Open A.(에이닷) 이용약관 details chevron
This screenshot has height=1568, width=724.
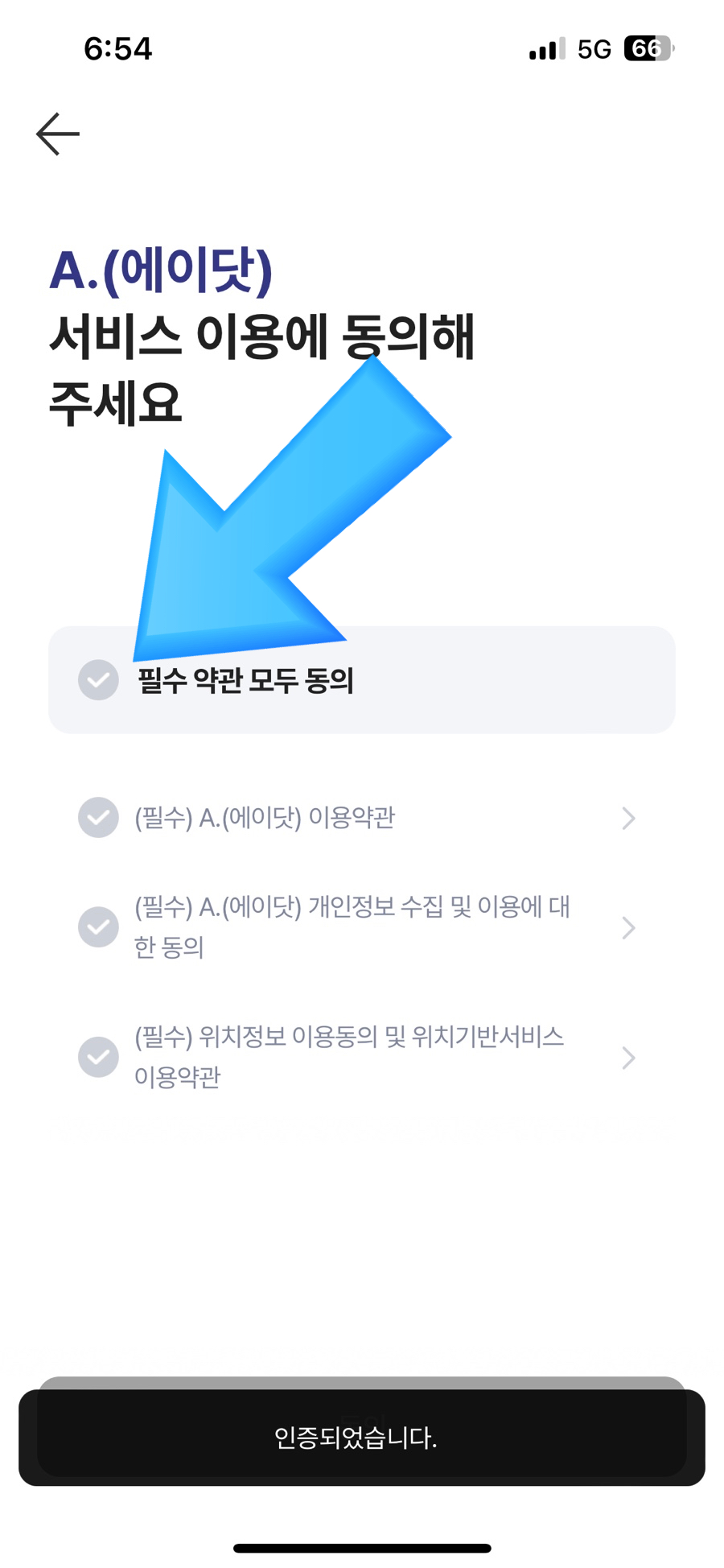pos(628,819)
